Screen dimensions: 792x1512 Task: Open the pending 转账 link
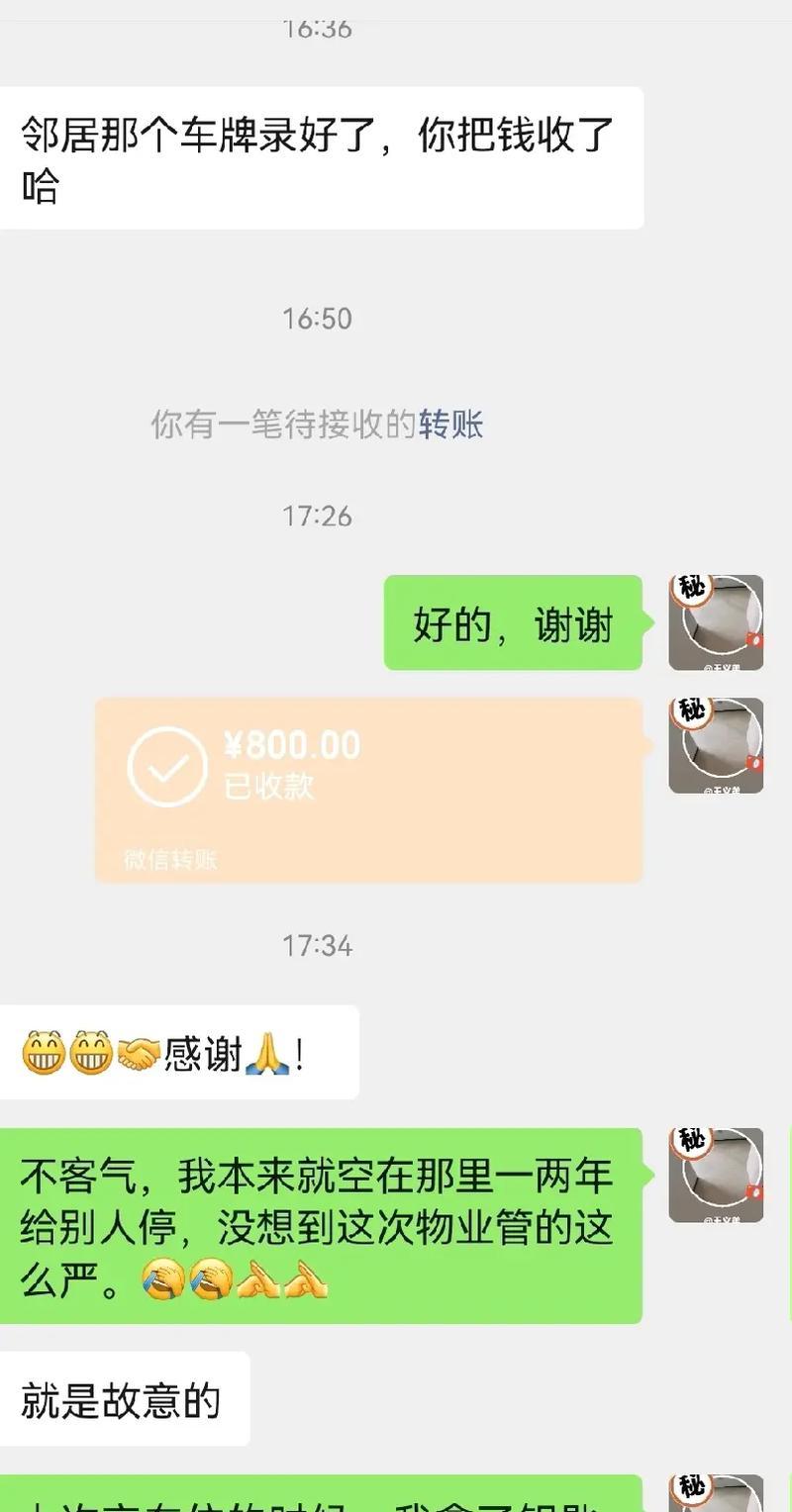click(x=450, y=425)
